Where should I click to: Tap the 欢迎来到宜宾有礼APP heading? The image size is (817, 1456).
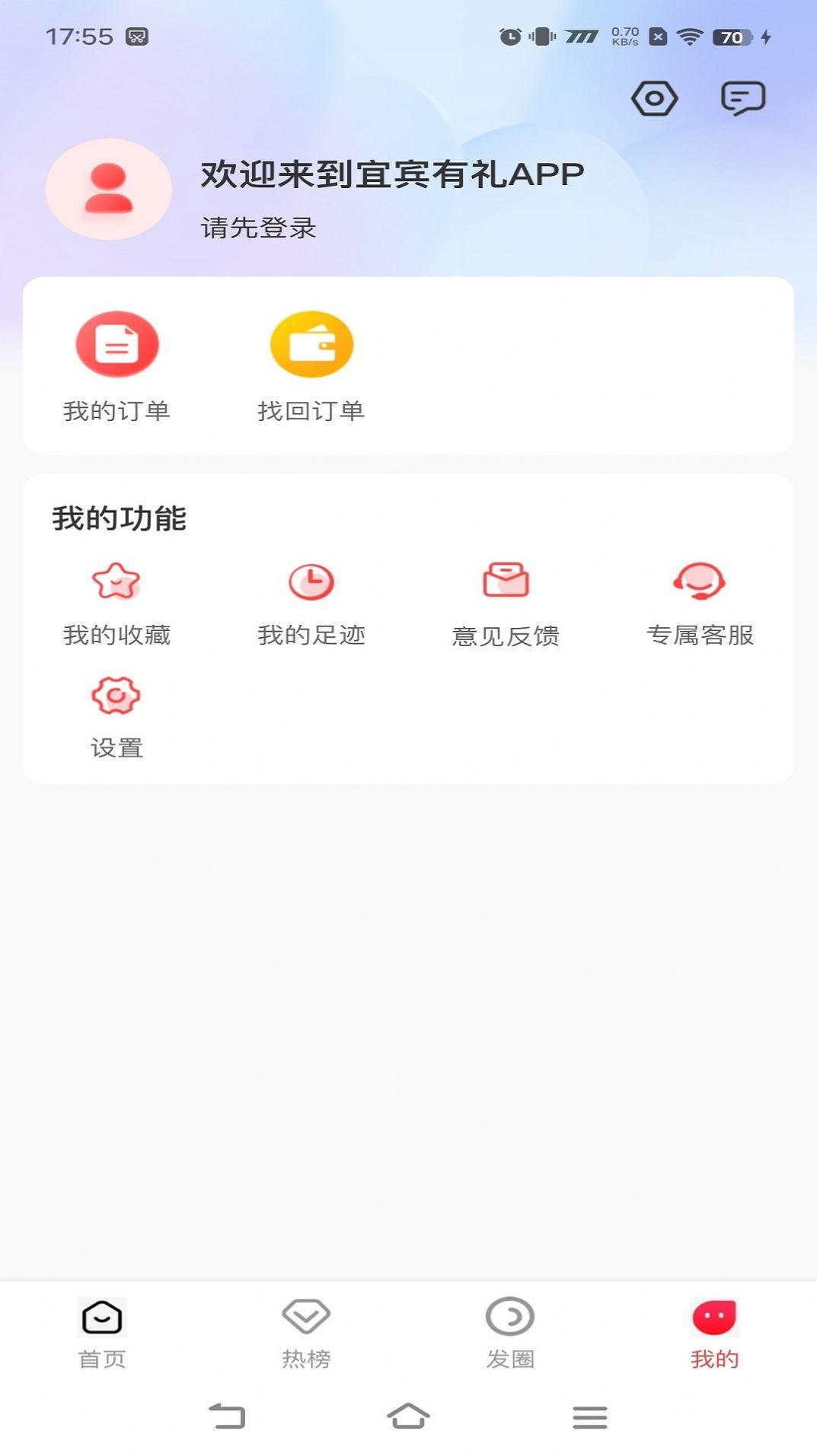pos(391,173)
